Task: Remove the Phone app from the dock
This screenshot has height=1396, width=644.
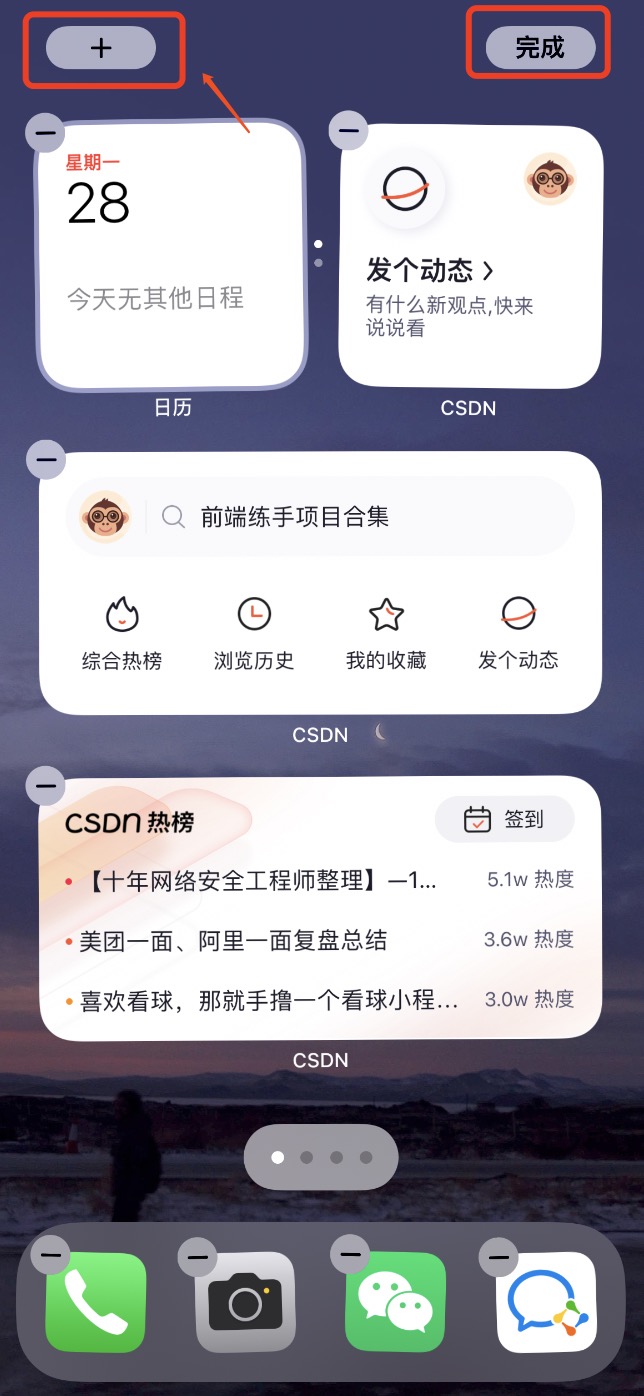Action: 51,1255
